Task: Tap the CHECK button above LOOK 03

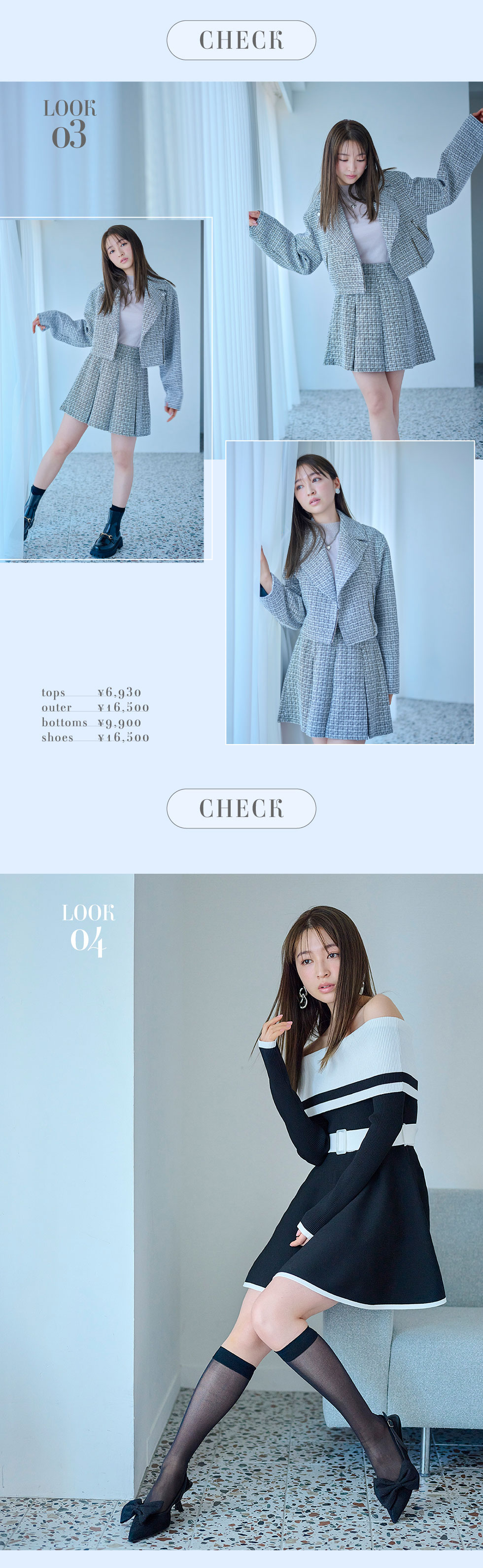Action: click(x=241, y=40)
